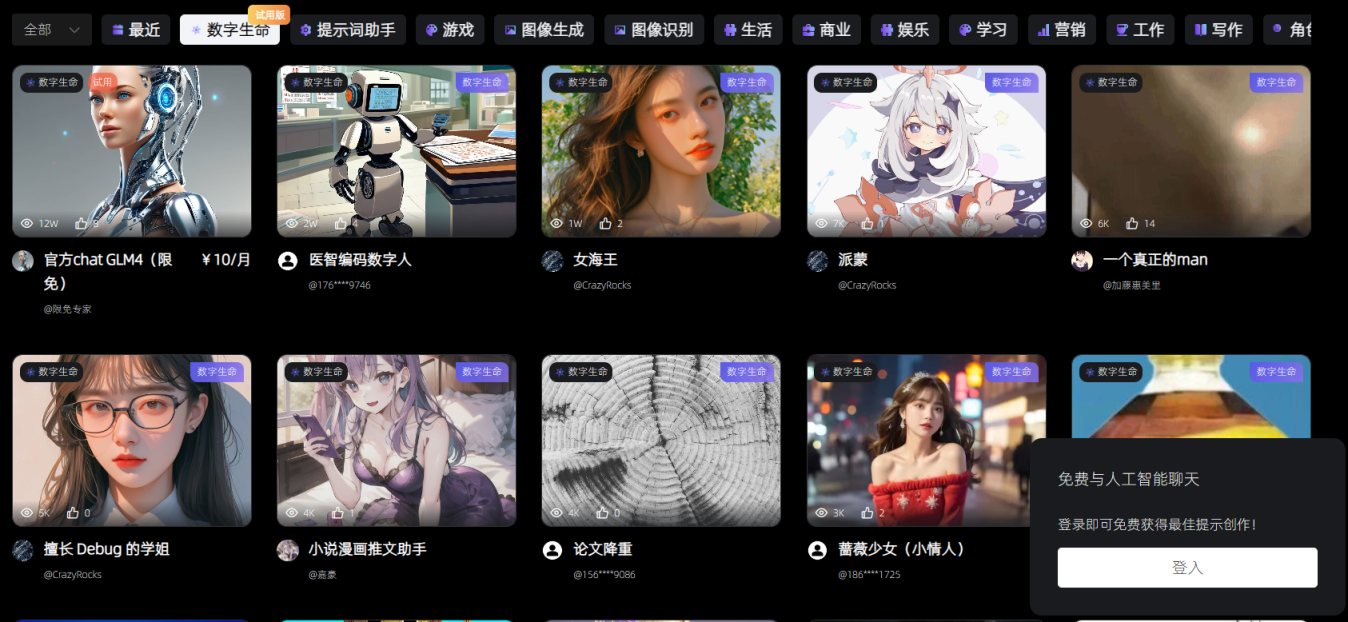The width and height of the screenshot is (1348, 622).
Task: Switch to the 生活 category
Action: pos(748,30)
